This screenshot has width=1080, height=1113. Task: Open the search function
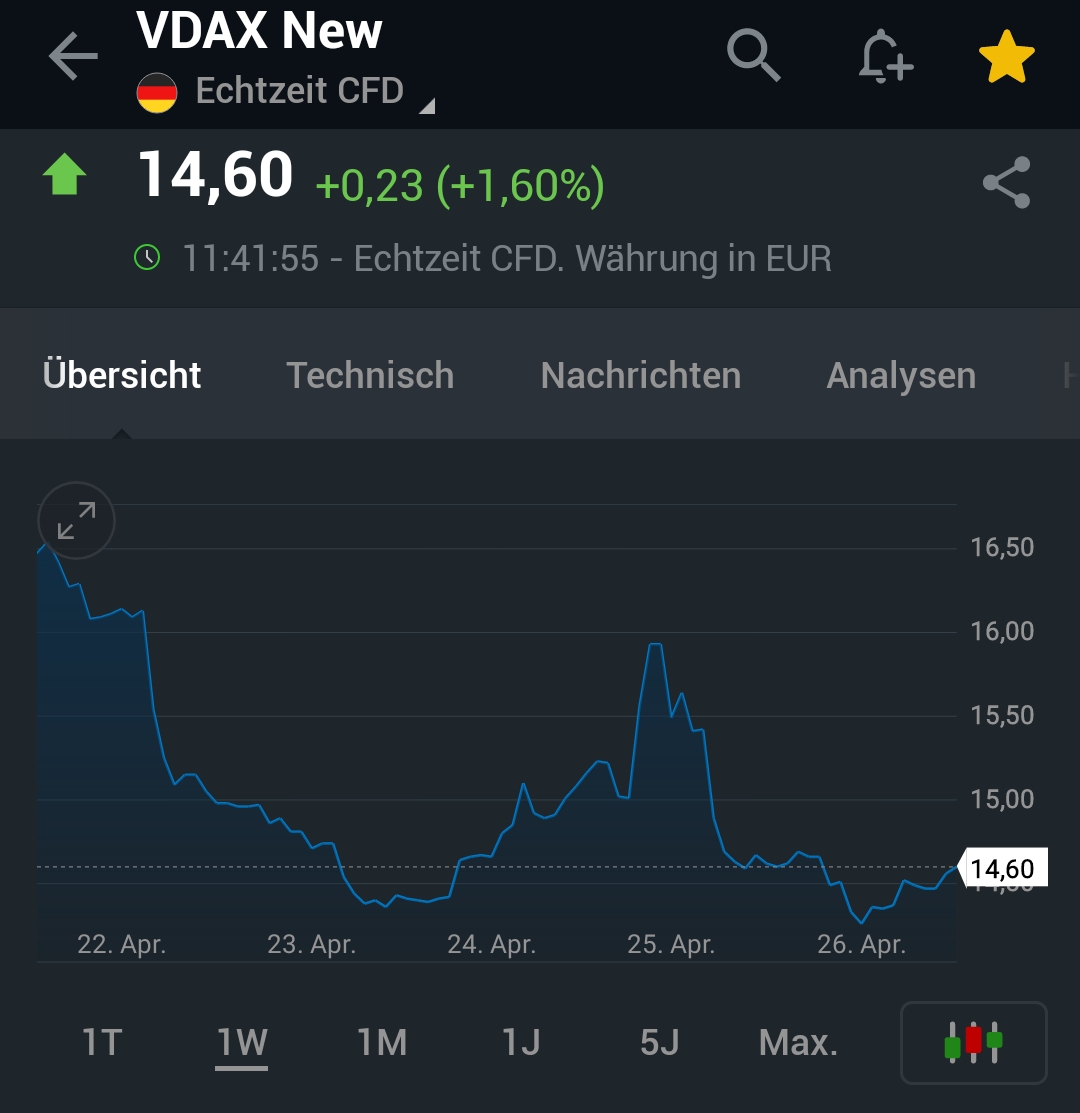[x=755, y=57]
